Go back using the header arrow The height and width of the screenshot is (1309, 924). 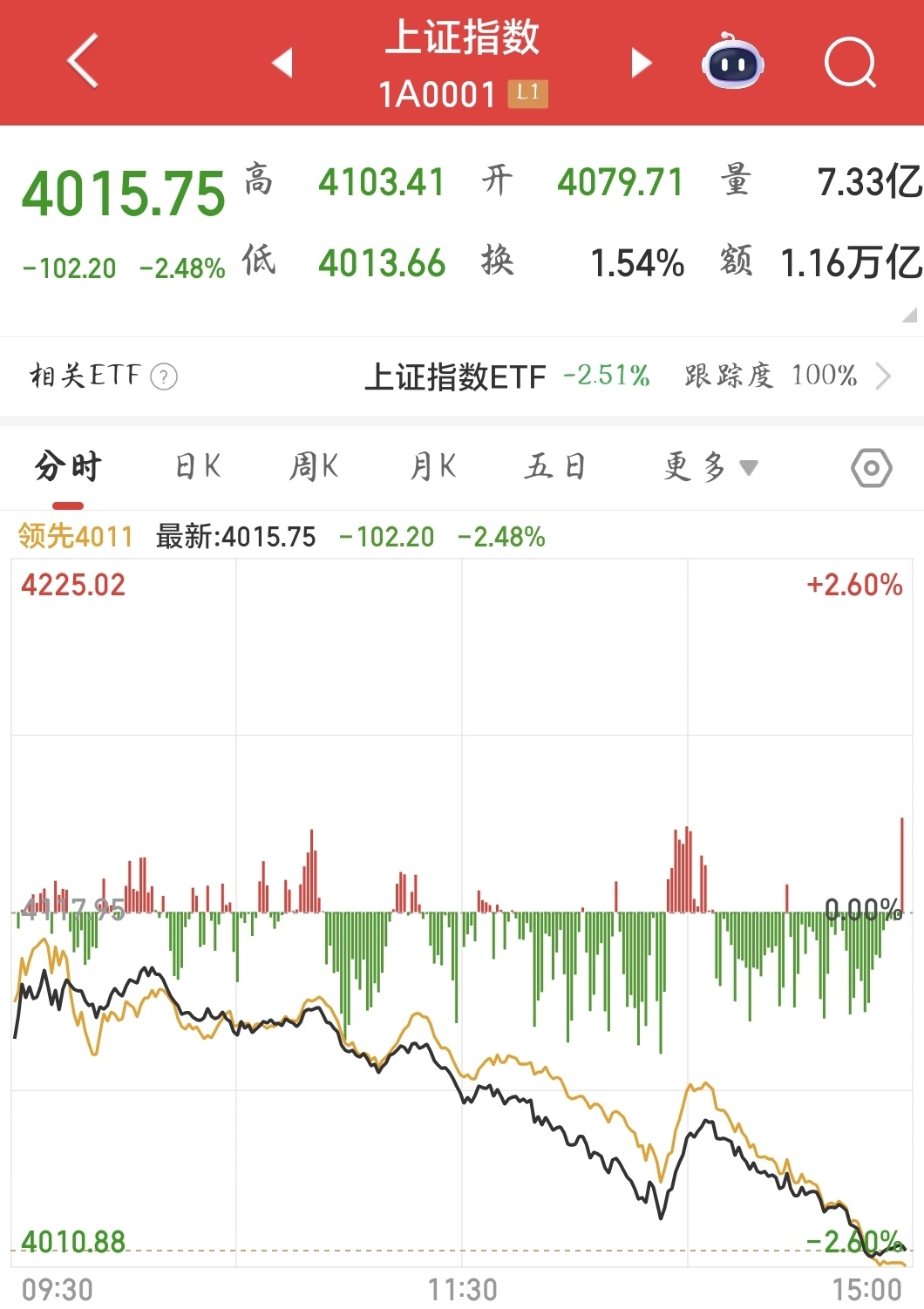coord(83,62)
